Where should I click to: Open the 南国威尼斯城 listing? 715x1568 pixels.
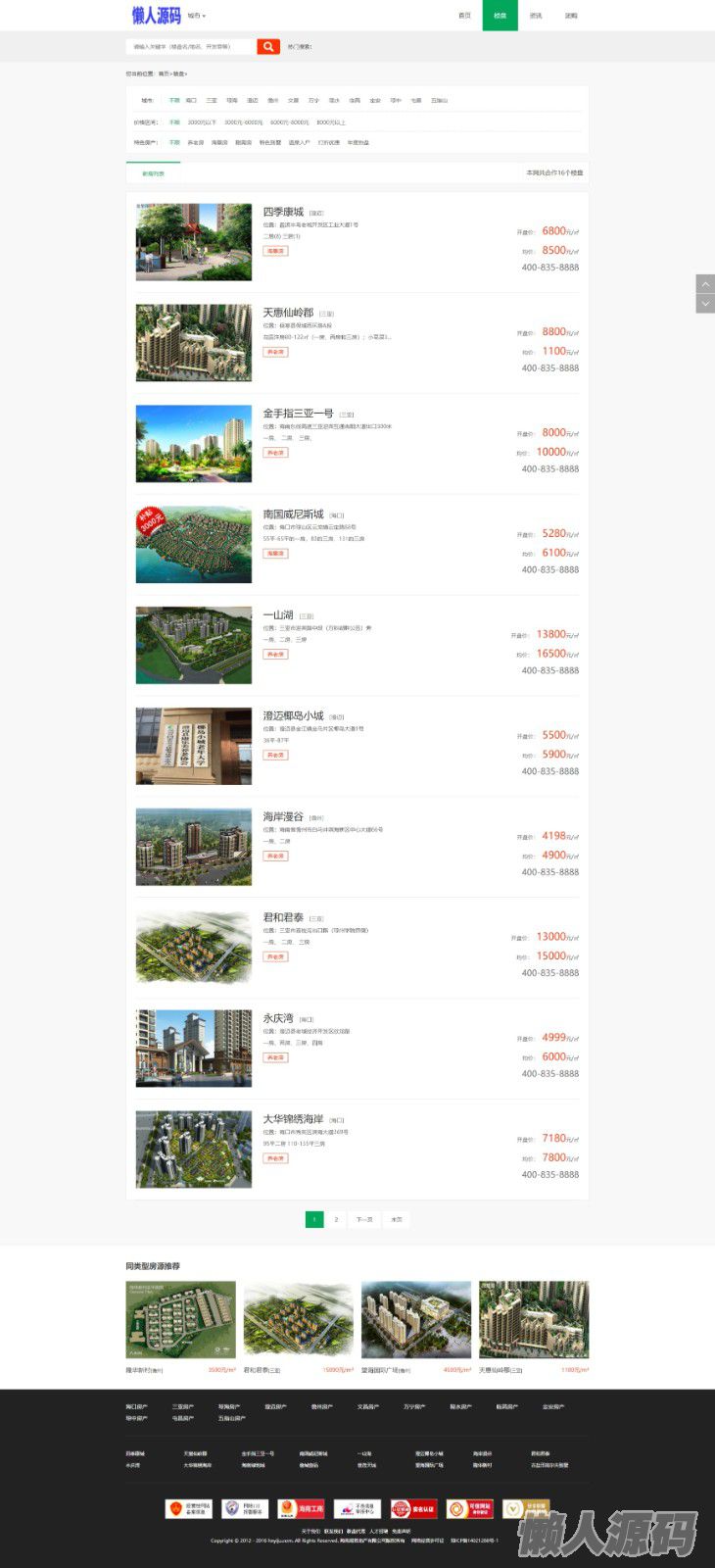pos(293,514)
